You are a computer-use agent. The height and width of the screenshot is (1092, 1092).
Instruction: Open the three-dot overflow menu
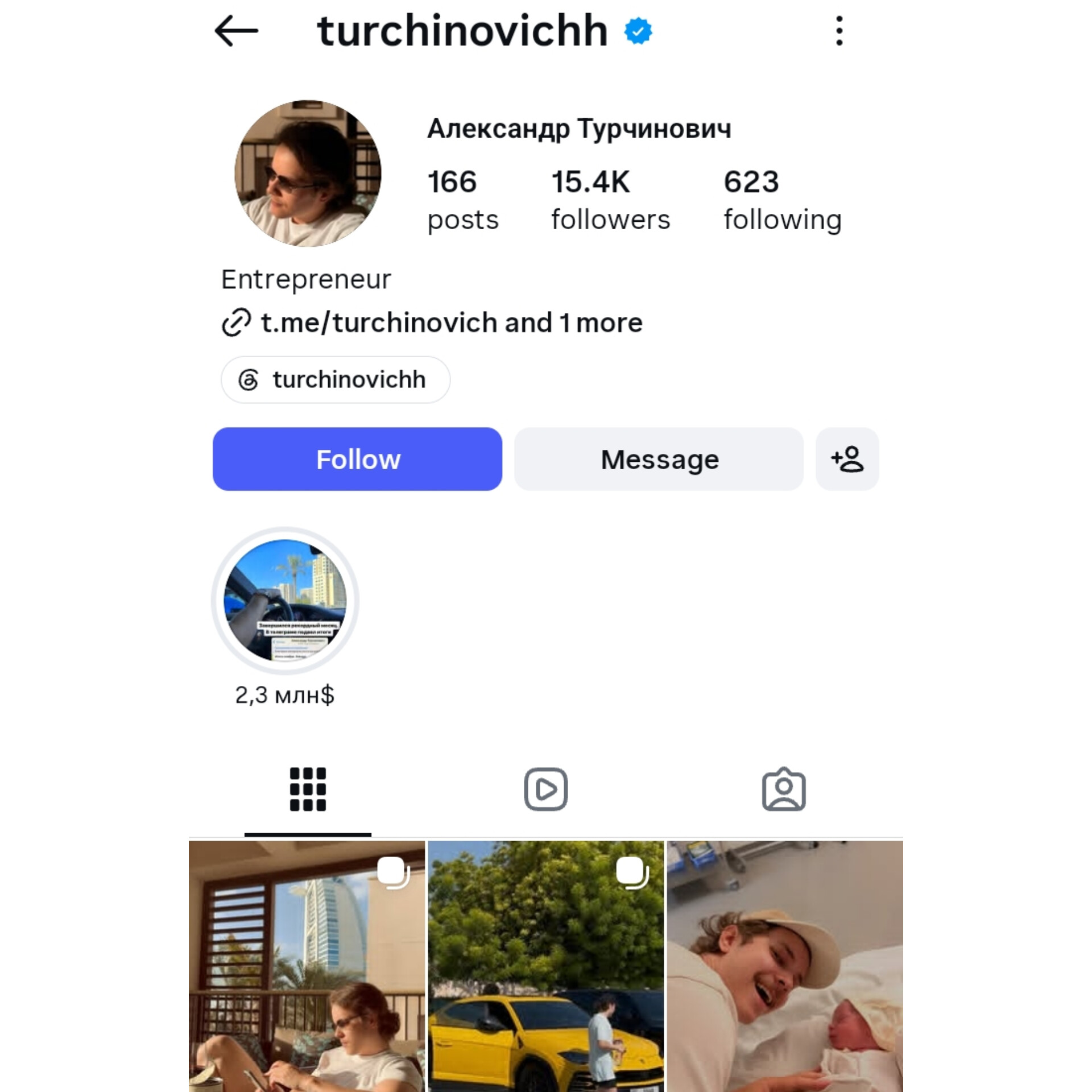839,31
